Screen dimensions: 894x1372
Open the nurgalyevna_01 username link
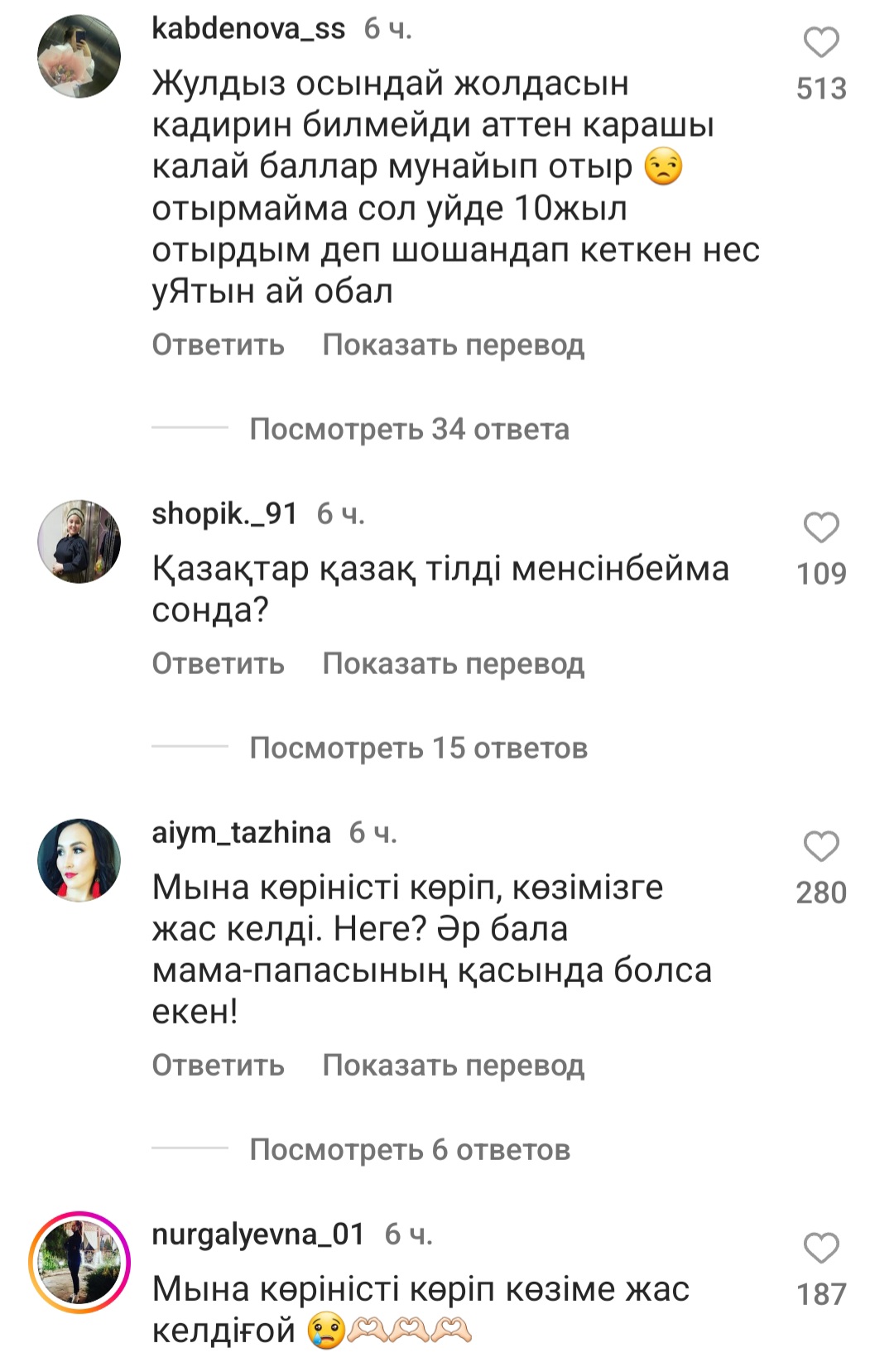[x=258, y=1234]
